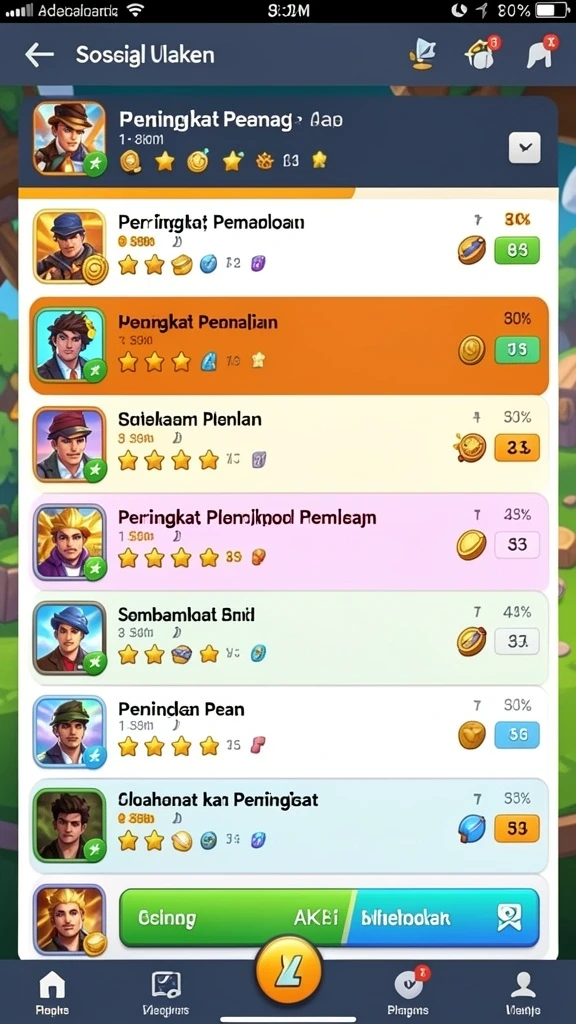Open the Plmgms tab with the red badge
Screen dimensions: 576x1024
(x=408, y=991)
